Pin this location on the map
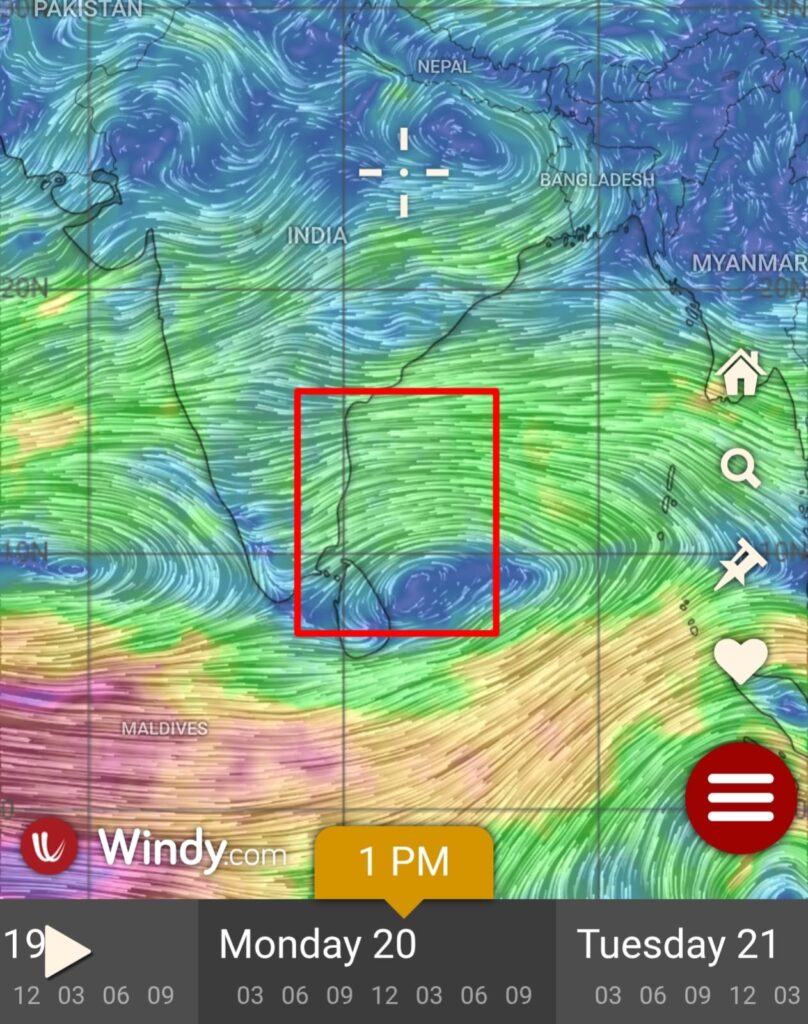The image size is (808, 1024). pos(741,564)
